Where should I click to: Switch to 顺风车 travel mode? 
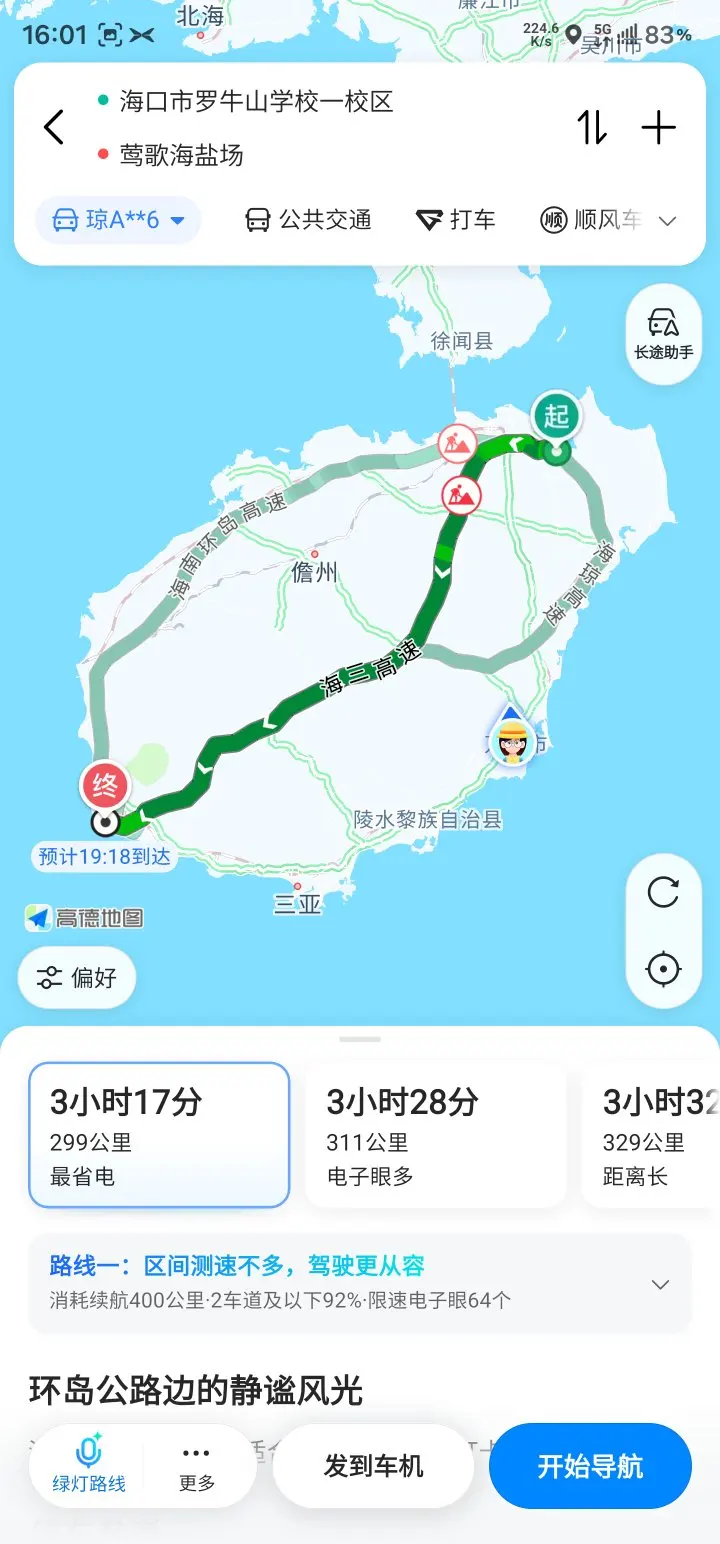pos(591,220)
